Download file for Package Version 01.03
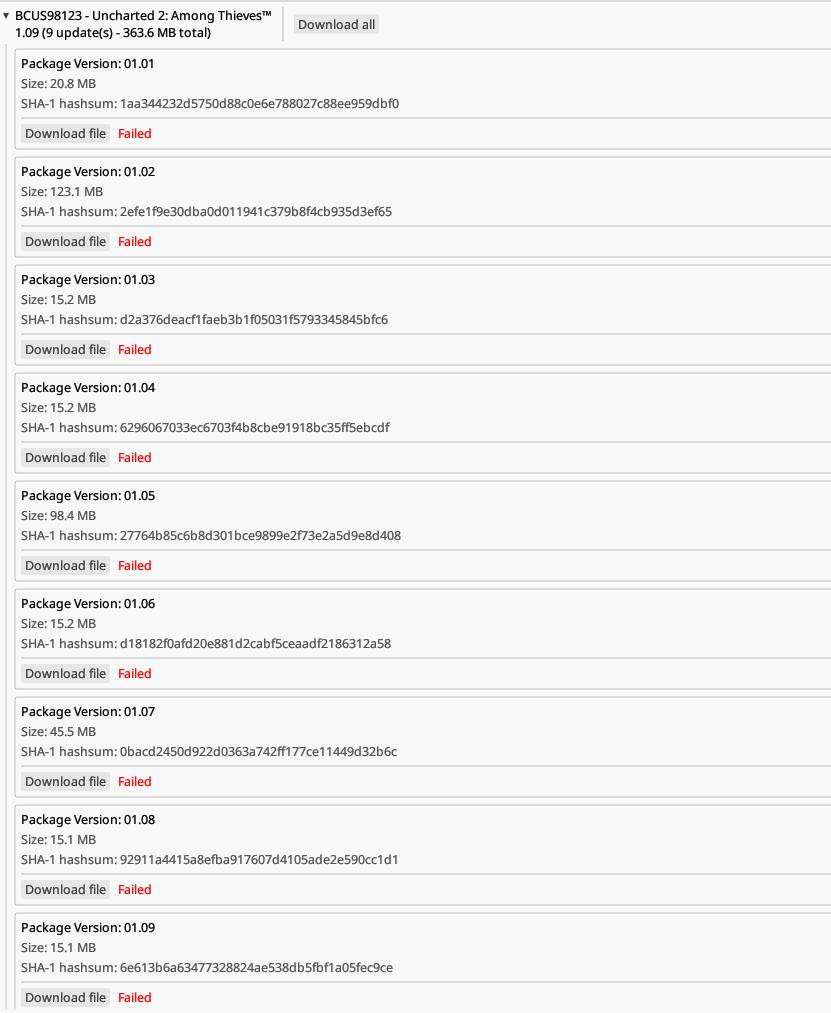Screen dimensions: 831x1013 point(65,350)
